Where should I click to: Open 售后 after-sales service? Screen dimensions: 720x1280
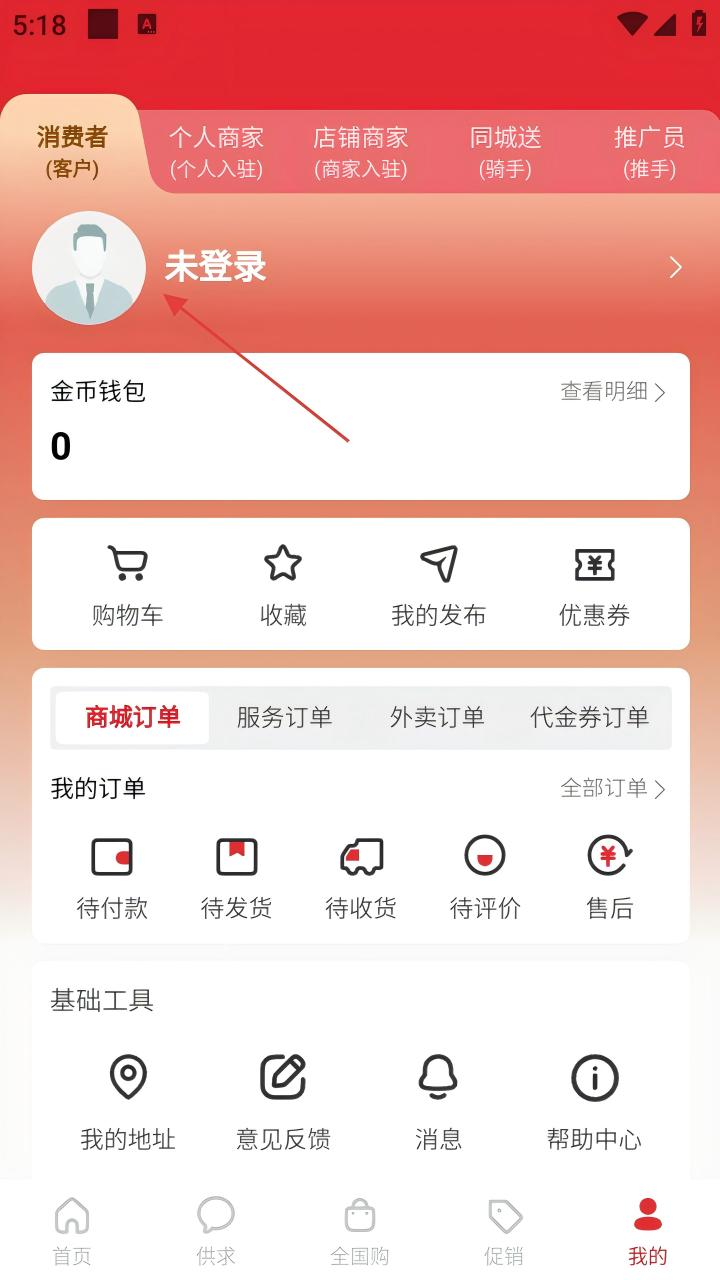(609, 877)
